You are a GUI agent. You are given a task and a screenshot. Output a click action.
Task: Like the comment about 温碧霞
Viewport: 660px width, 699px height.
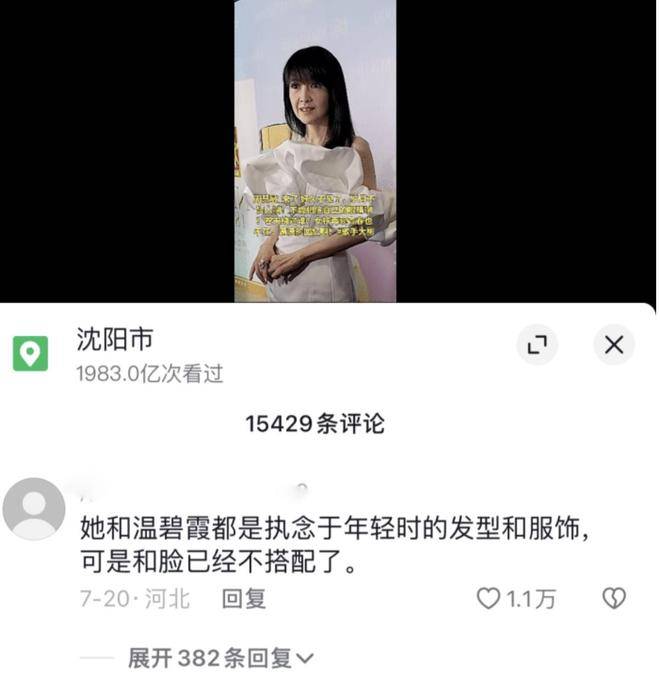pyautogui.click(x=488, y=599)
